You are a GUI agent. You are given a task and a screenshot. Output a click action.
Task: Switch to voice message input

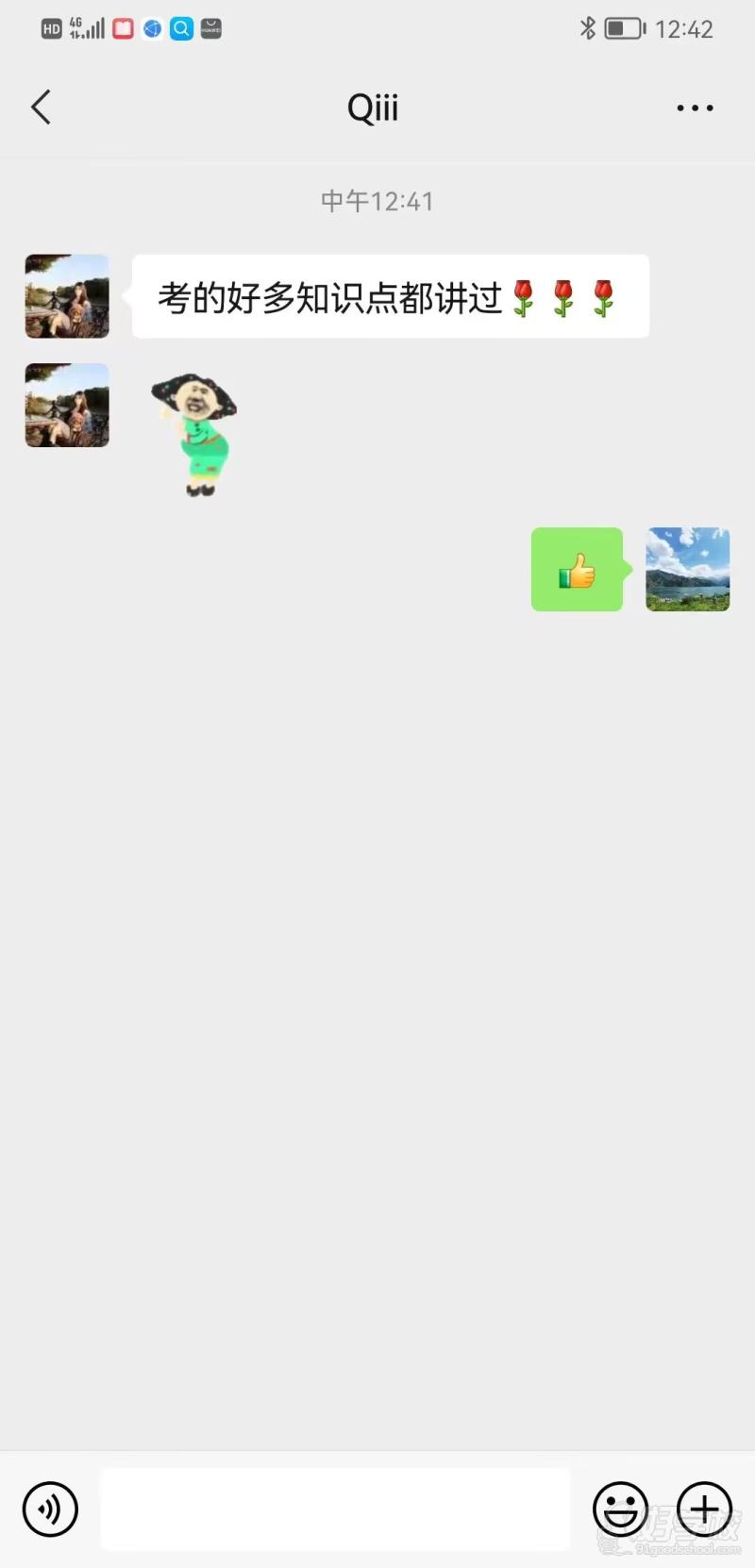click(x=50, y=1509)
